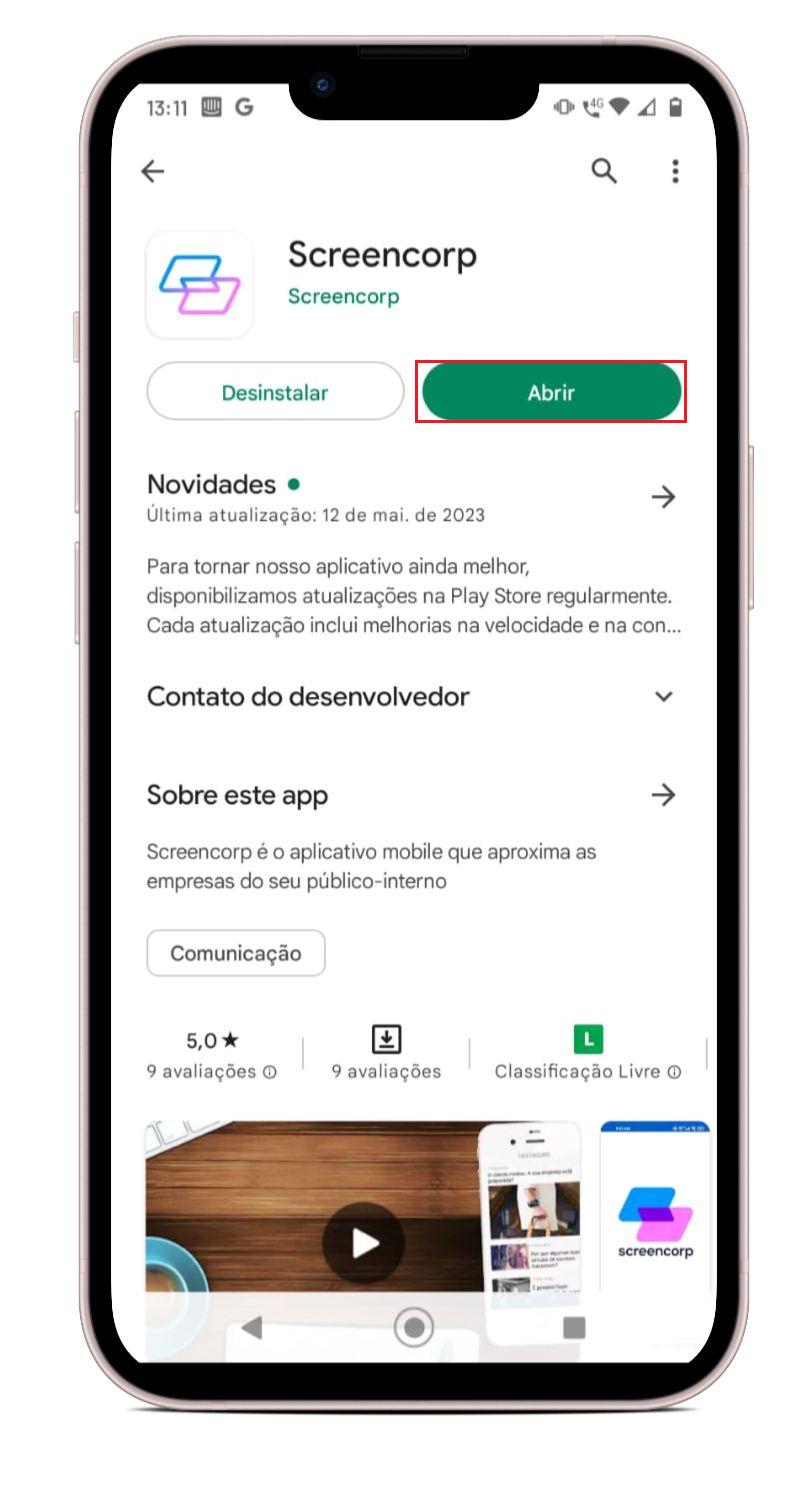Open the Novidades arrow for details
812x1488 pixels.
tap(663, 497)
